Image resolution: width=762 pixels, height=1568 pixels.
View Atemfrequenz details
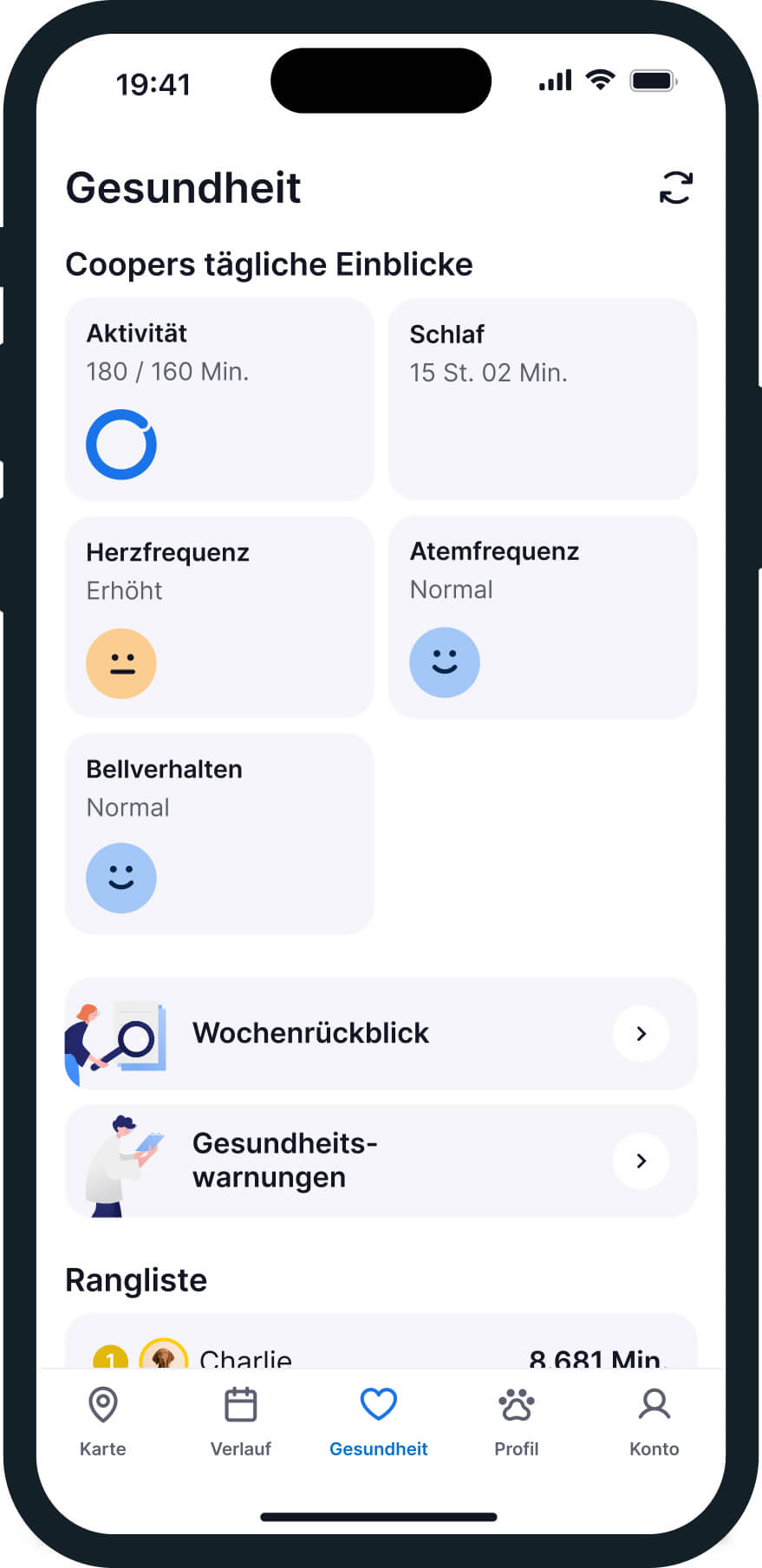543,616
